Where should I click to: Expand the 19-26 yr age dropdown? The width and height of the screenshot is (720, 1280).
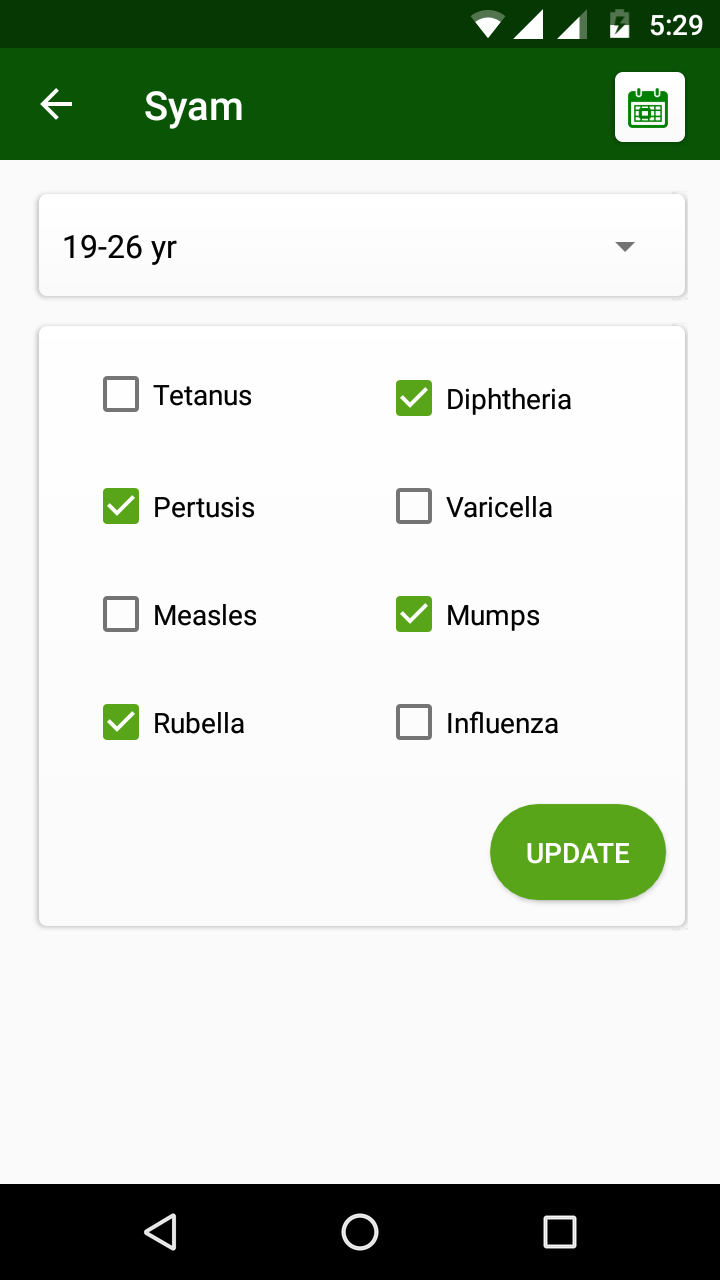click(362, 246)
